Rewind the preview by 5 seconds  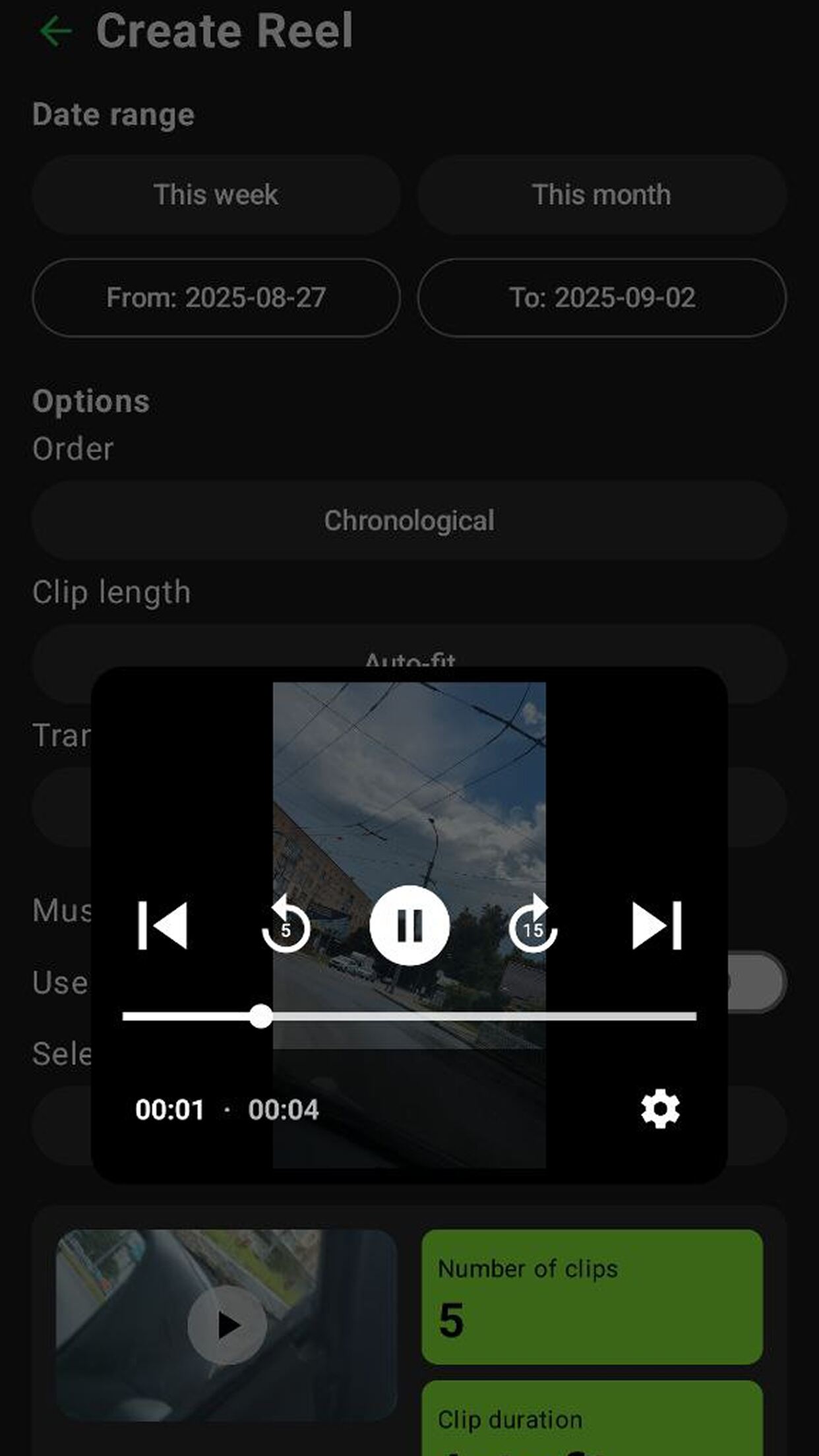286,926
